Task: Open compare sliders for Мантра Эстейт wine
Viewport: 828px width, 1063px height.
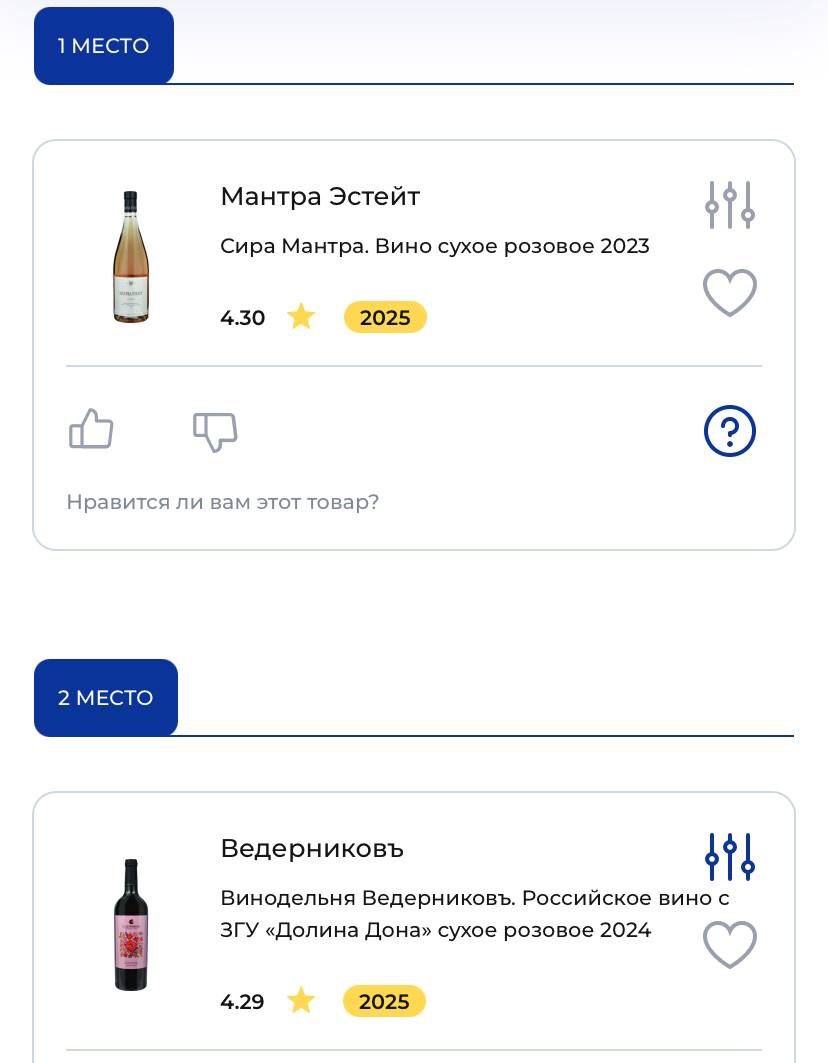Action: tap(729, 205)
